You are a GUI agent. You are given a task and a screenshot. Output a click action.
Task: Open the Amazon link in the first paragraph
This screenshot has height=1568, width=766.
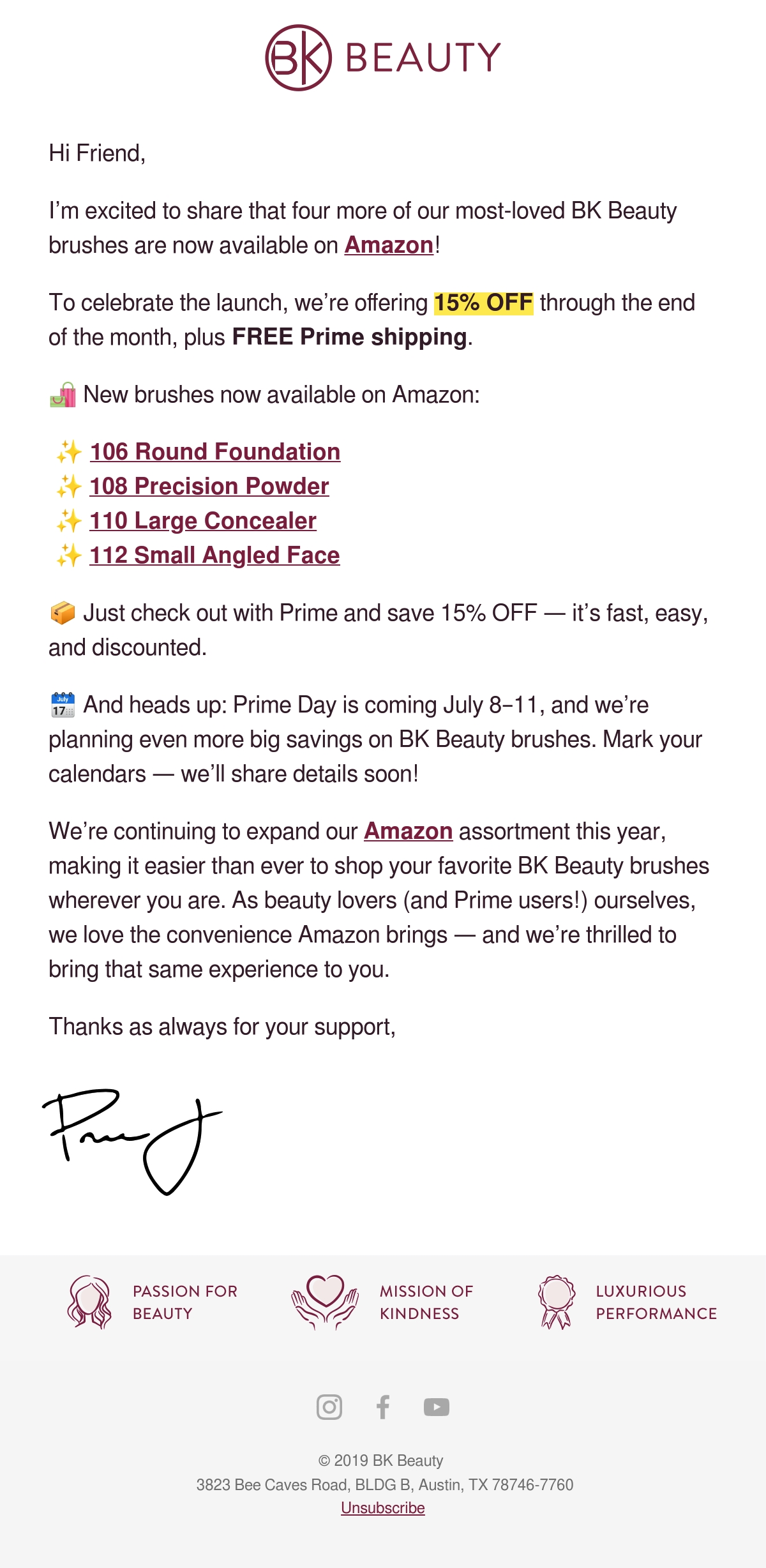(x=389, y=245)
